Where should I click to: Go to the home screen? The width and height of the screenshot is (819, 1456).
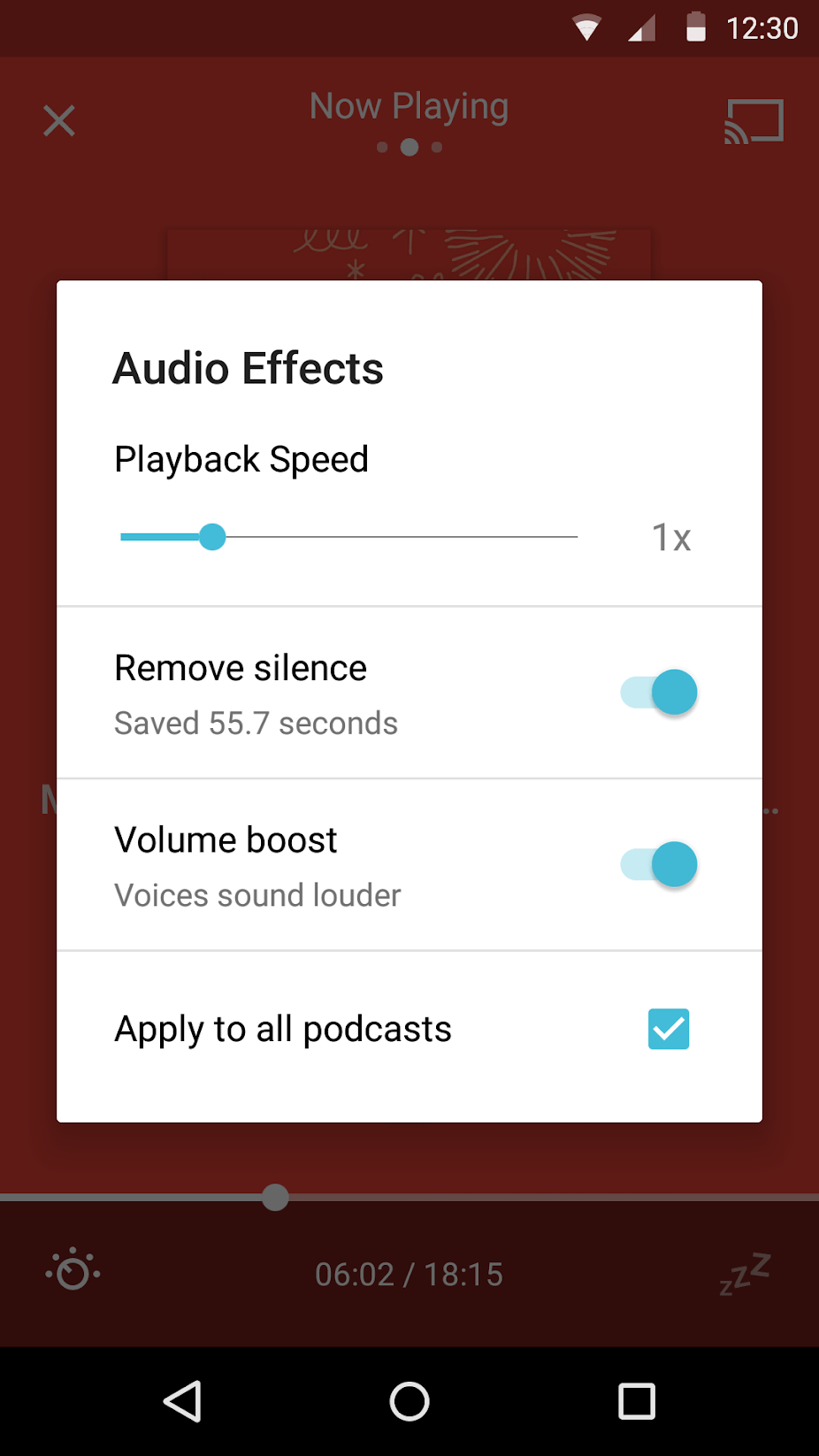click(x=409, y=1401)
